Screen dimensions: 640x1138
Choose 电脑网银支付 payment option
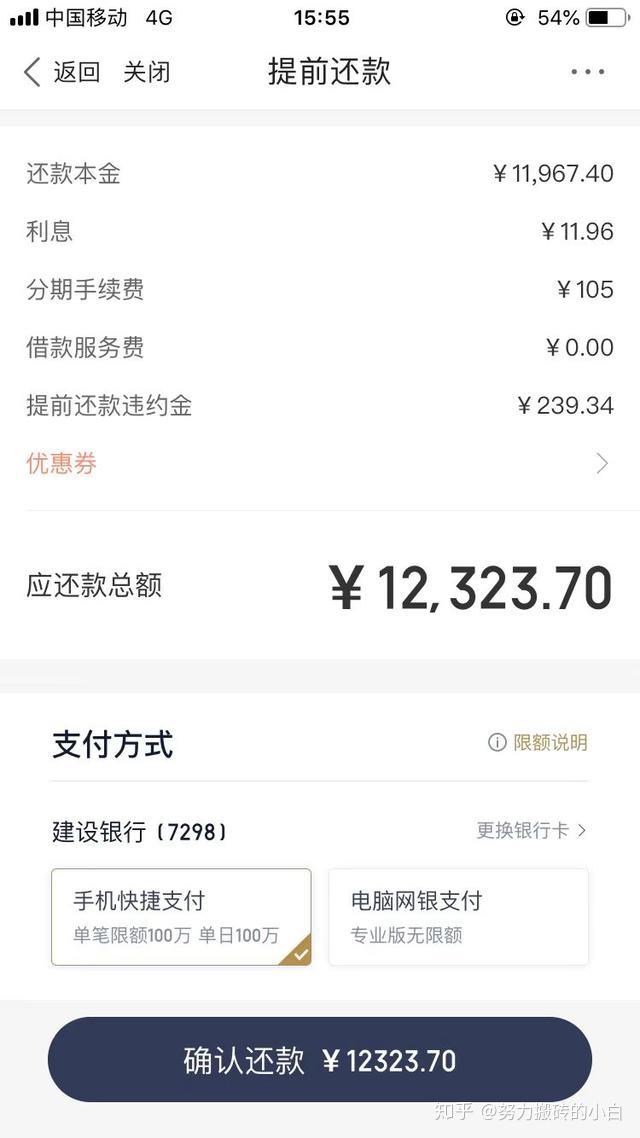click(x=458, y=916)
